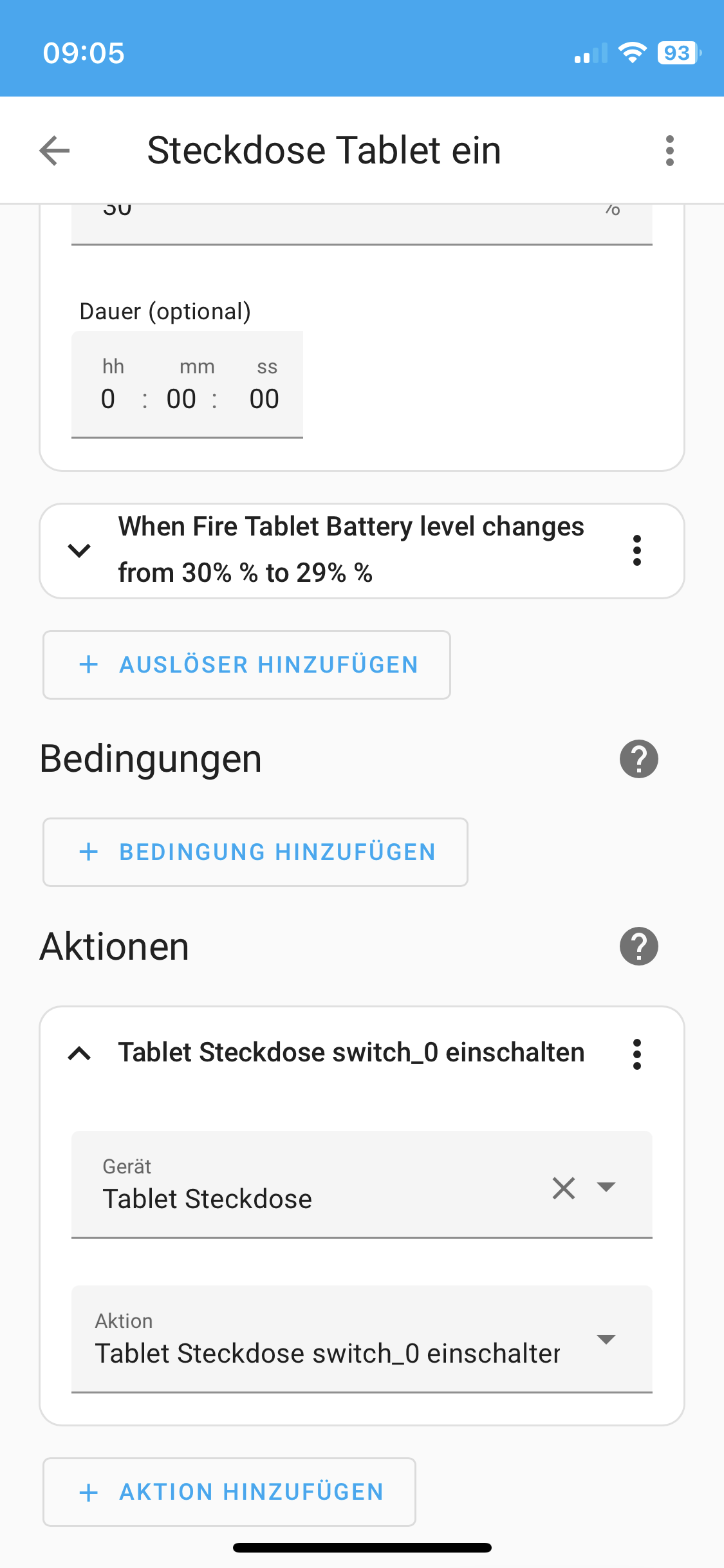This screenshot has height=1568, width=724.
Task: Edit the ss field in Dauer
Action: (264, 398)
